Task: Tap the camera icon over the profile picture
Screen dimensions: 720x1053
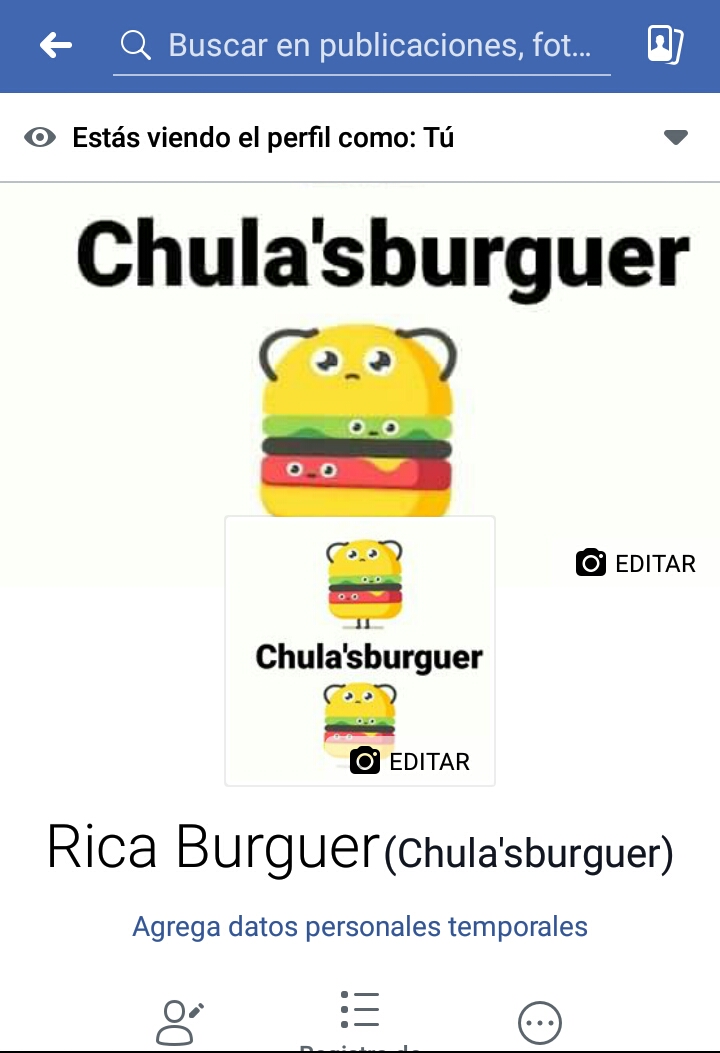Action: click(366, 761)
